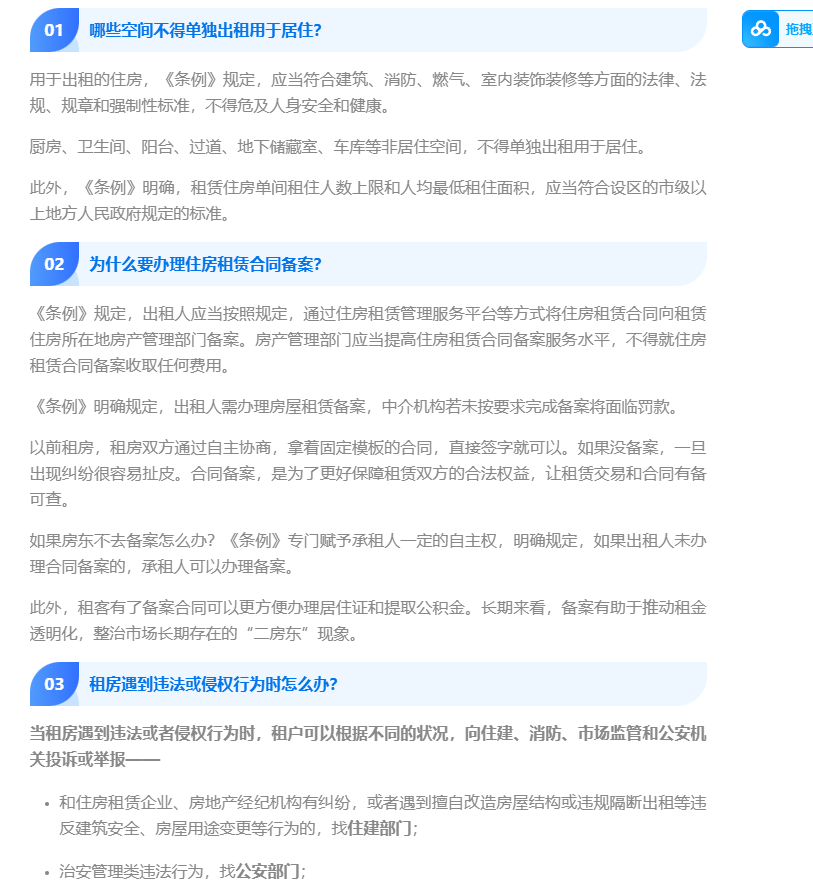Tap the floating 拖拽 cloud-drive button

tap(778, 29)
